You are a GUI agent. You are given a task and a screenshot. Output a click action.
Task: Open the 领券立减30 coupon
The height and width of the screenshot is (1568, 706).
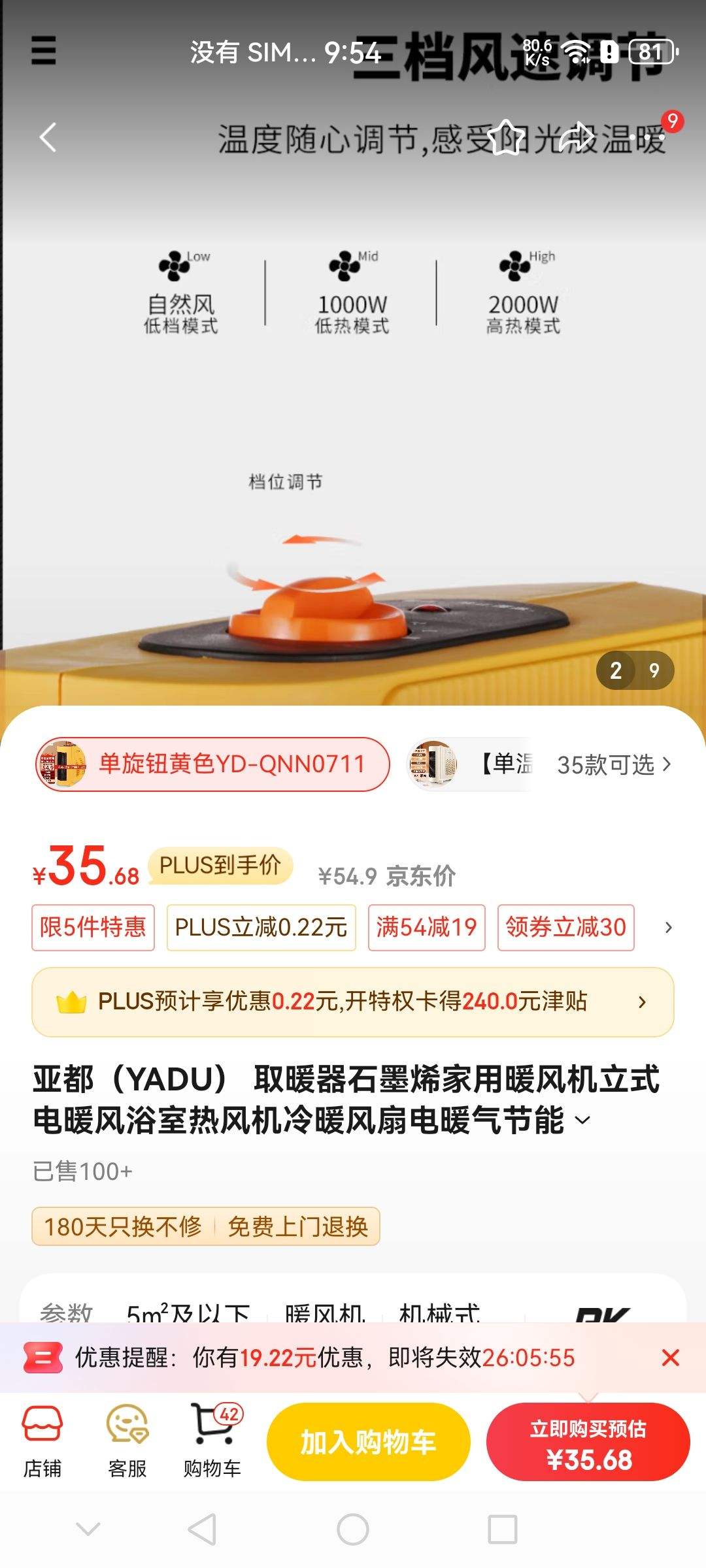[x=566, y=927]
